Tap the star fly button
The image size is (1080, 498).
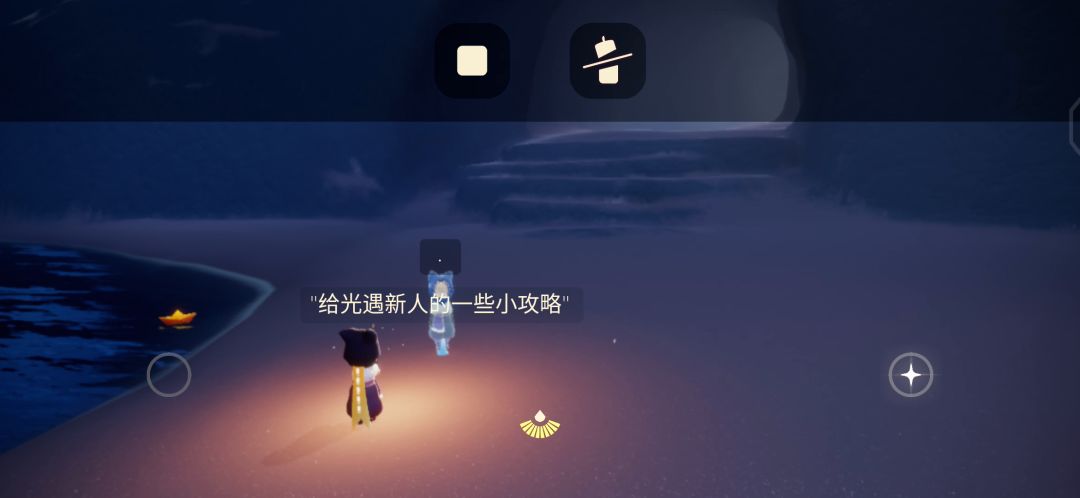[x=911, y=375]
